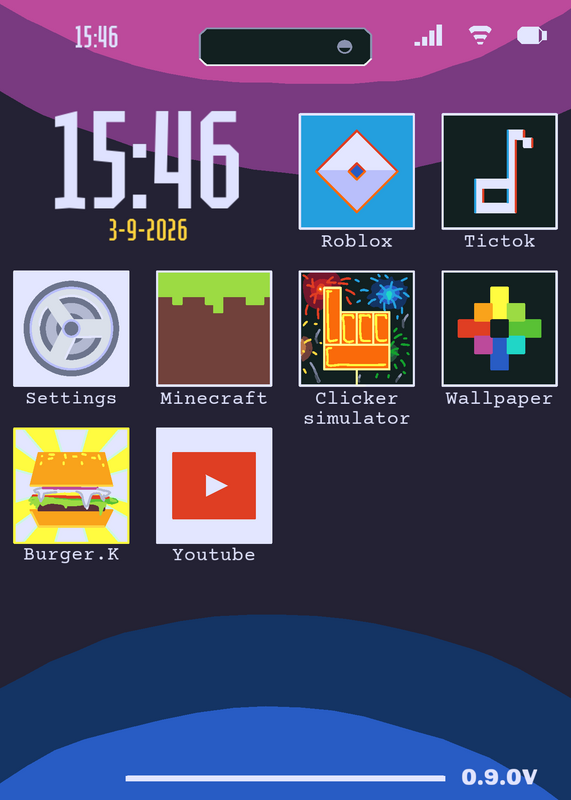Open the Roblox app
The height and width of the screenshot is (800, 571).
click(x=356, y=171)
